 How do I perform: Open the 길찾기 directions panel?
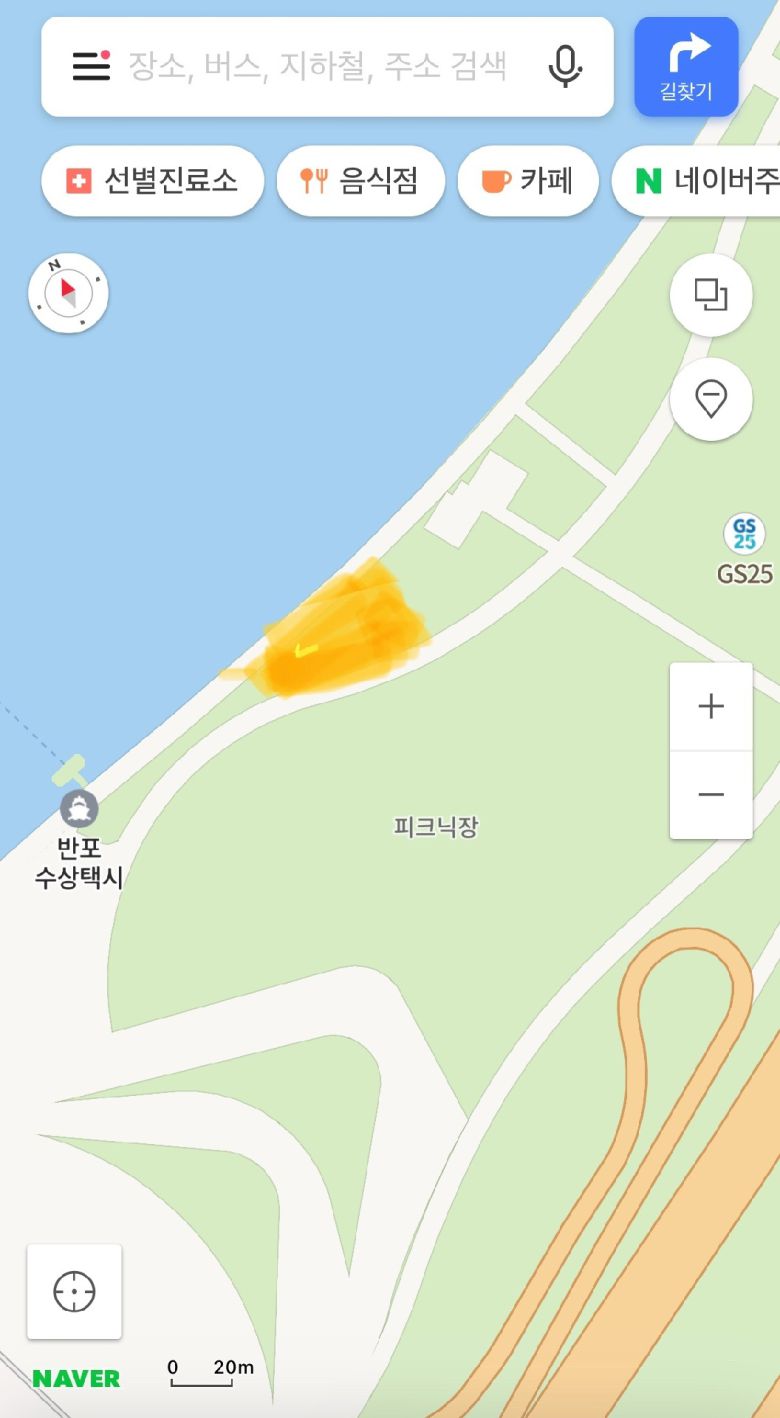686,67
